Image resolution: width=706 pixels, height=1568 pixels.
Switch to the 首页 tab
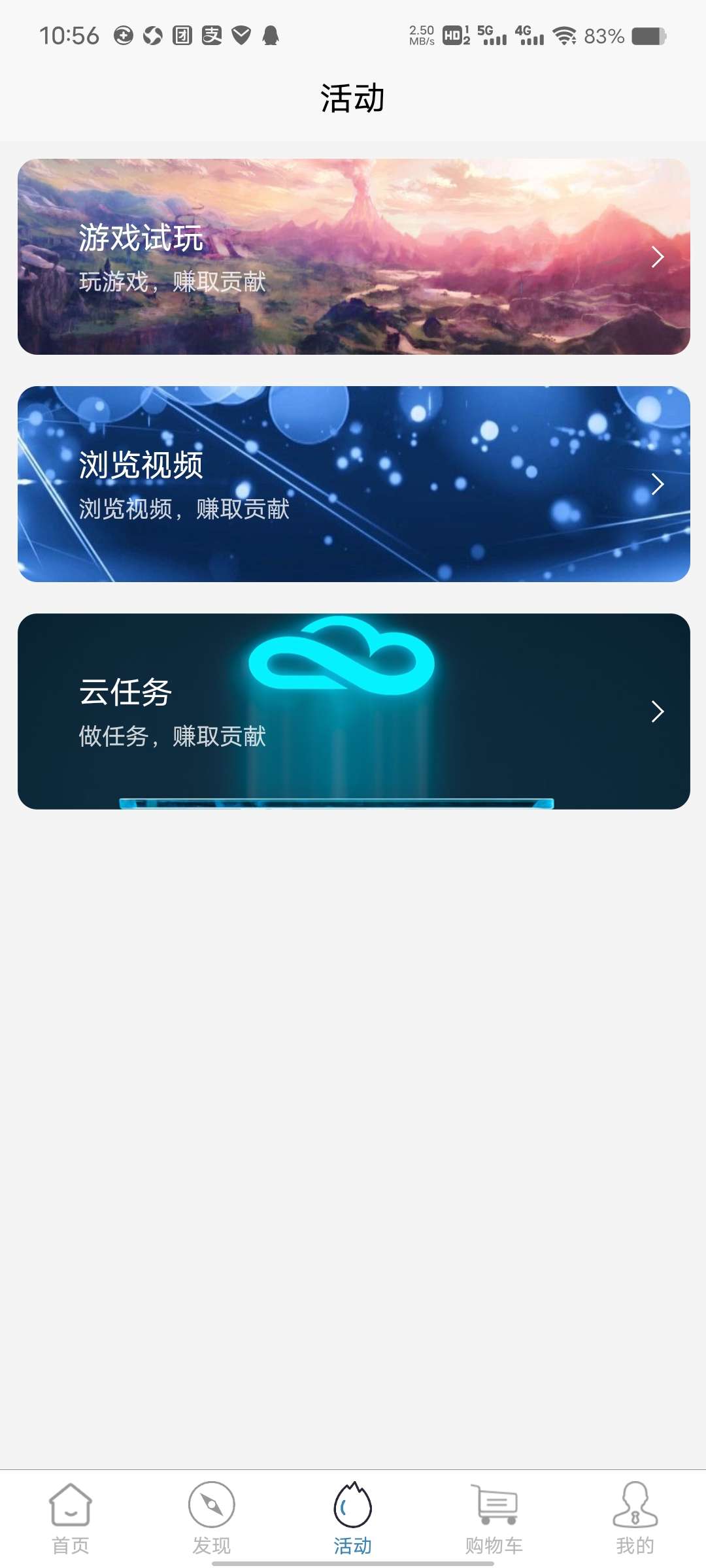tap(71, 1518)
